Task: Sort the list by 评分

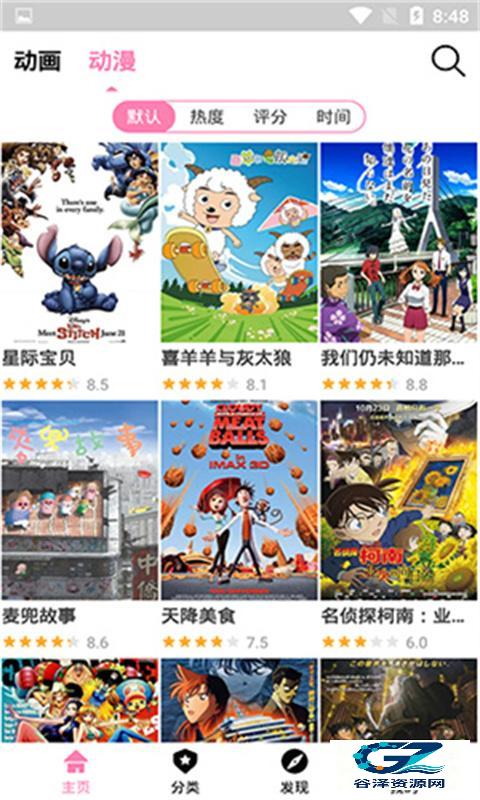Action: tap(270, 117)
